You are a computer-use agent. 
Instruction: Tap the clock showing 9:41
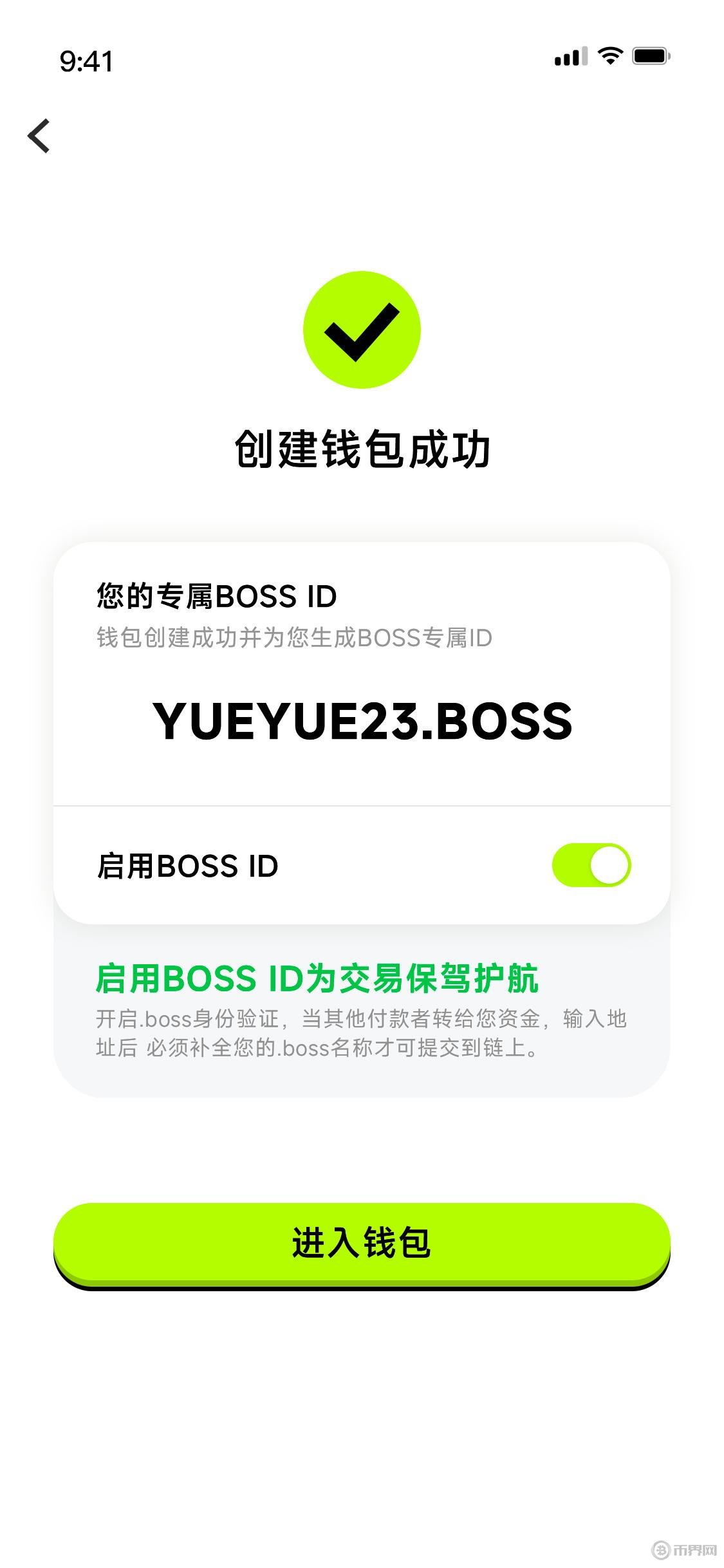coord(86,61)
